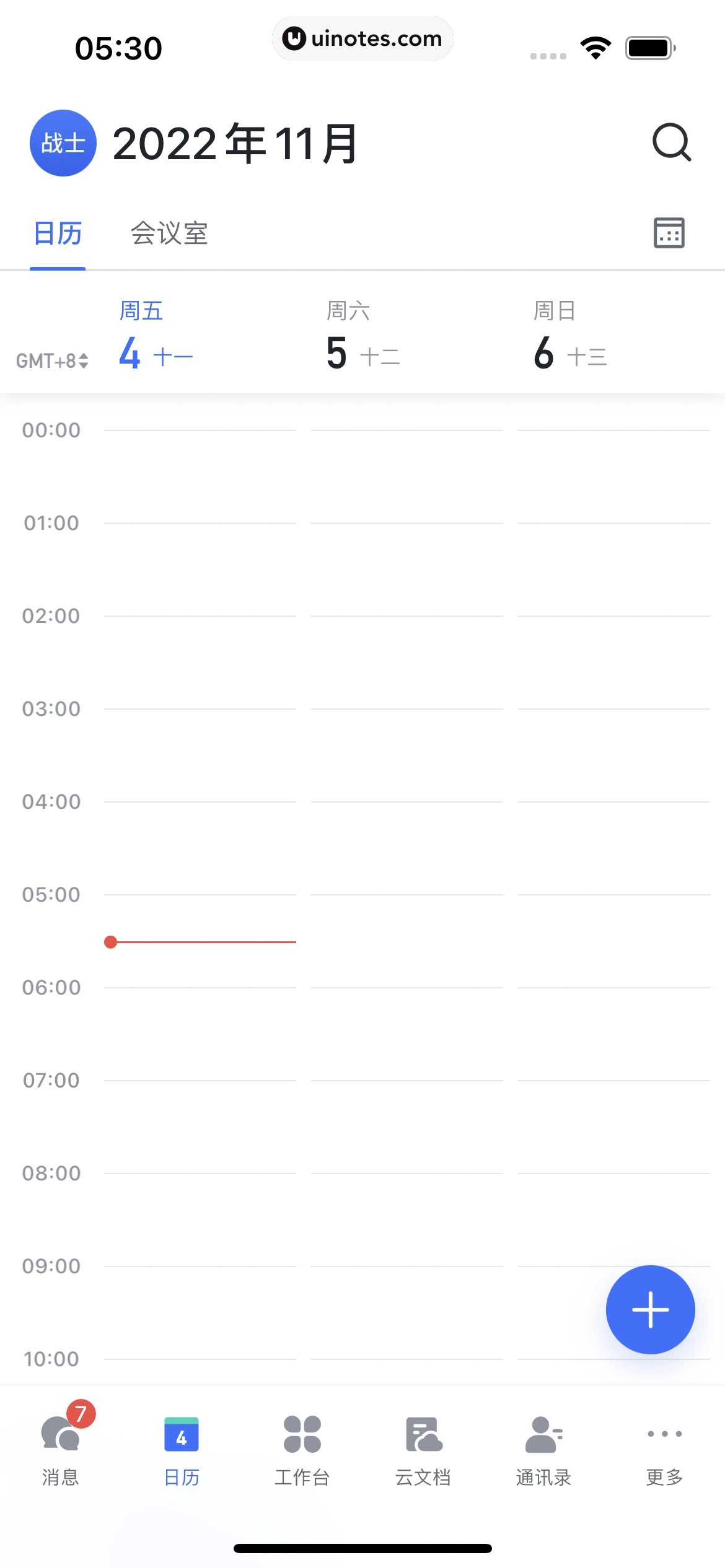Open search in the calendar

(672, 144)
